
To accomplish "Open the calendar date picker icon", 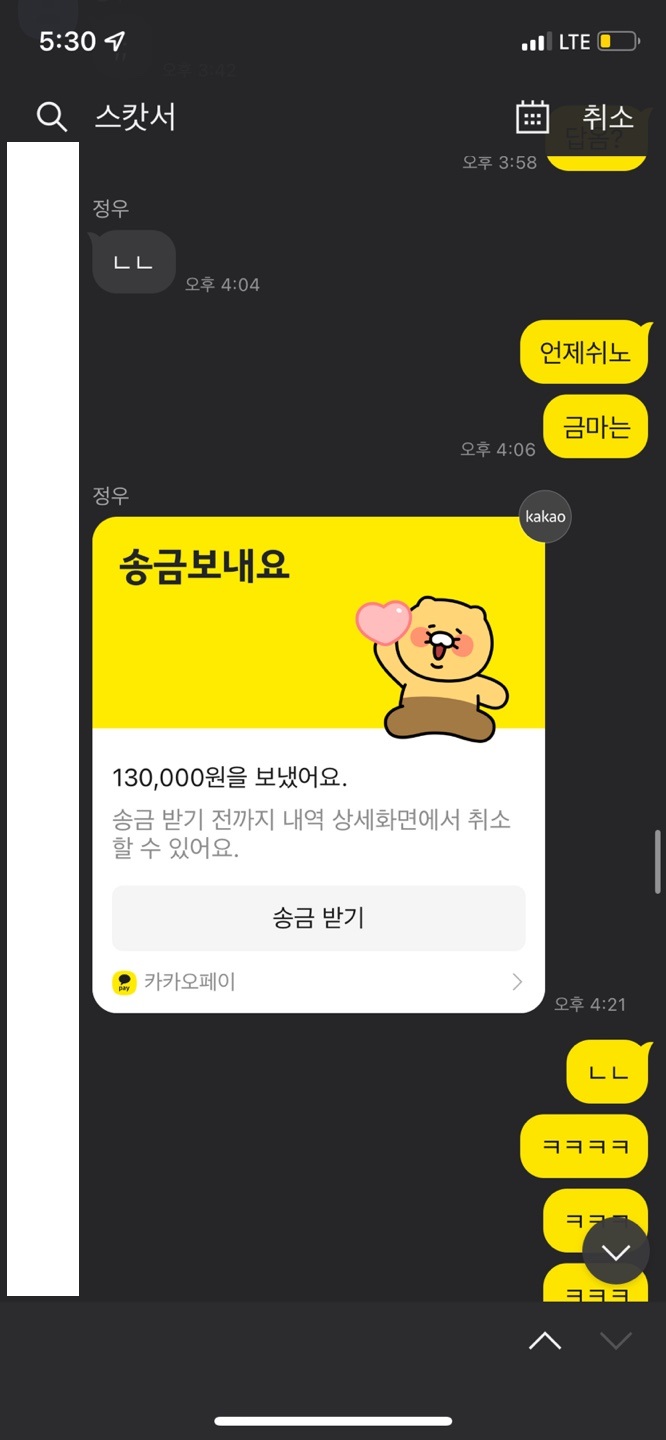I will (x=532, y=117).
